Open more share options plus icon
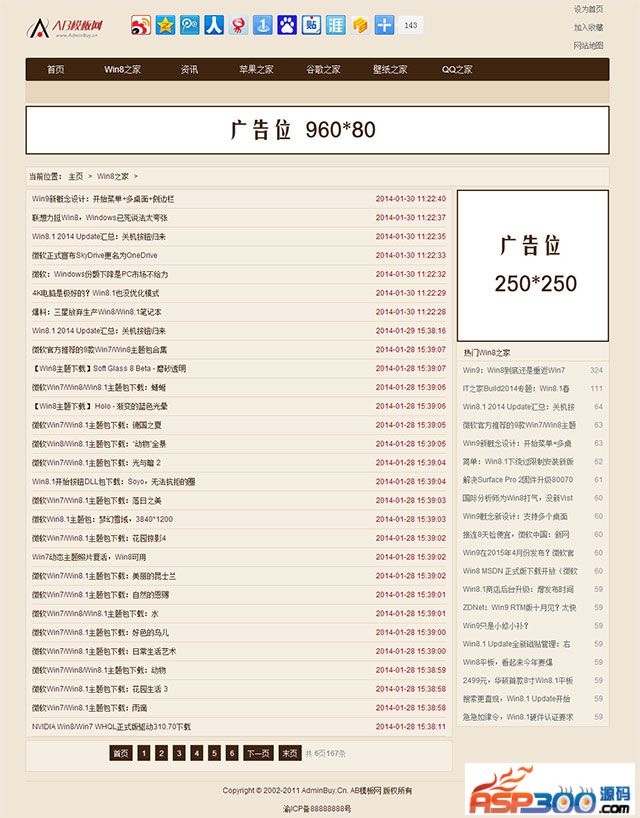This screenshot has width=640, height=818. tap(384, 25)
